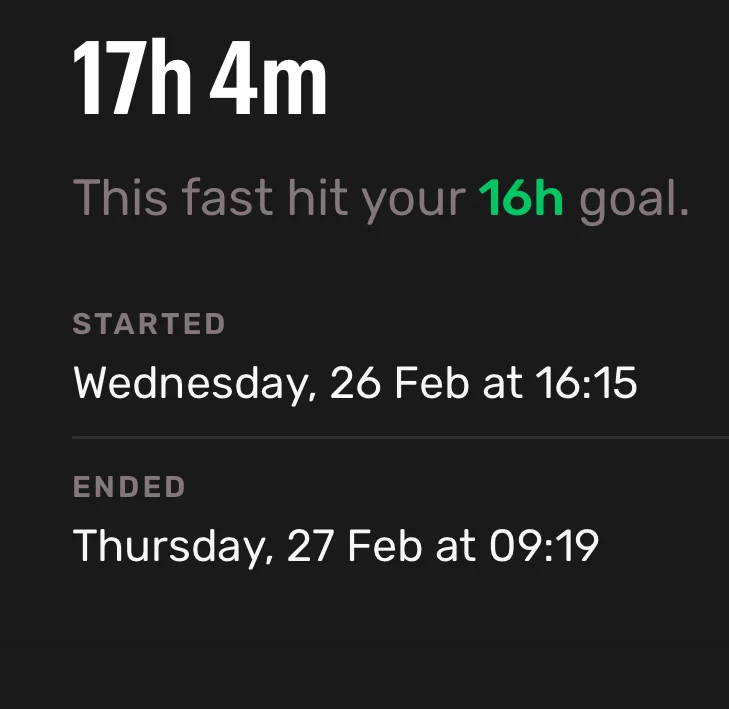Edit the Ended time Thursday 27 Feb

tap(336, 546)
